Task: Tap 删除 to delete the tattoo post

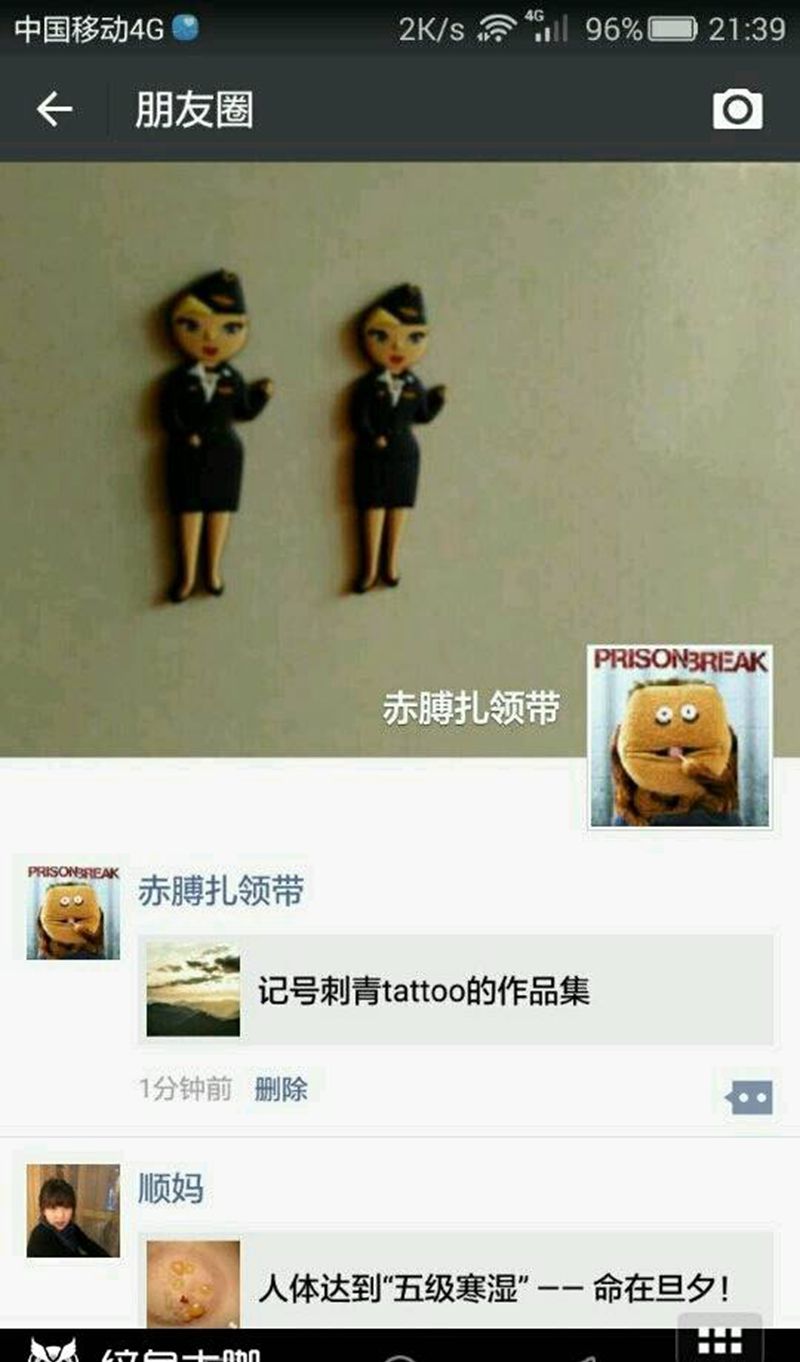Action: tap(281, 1088)
